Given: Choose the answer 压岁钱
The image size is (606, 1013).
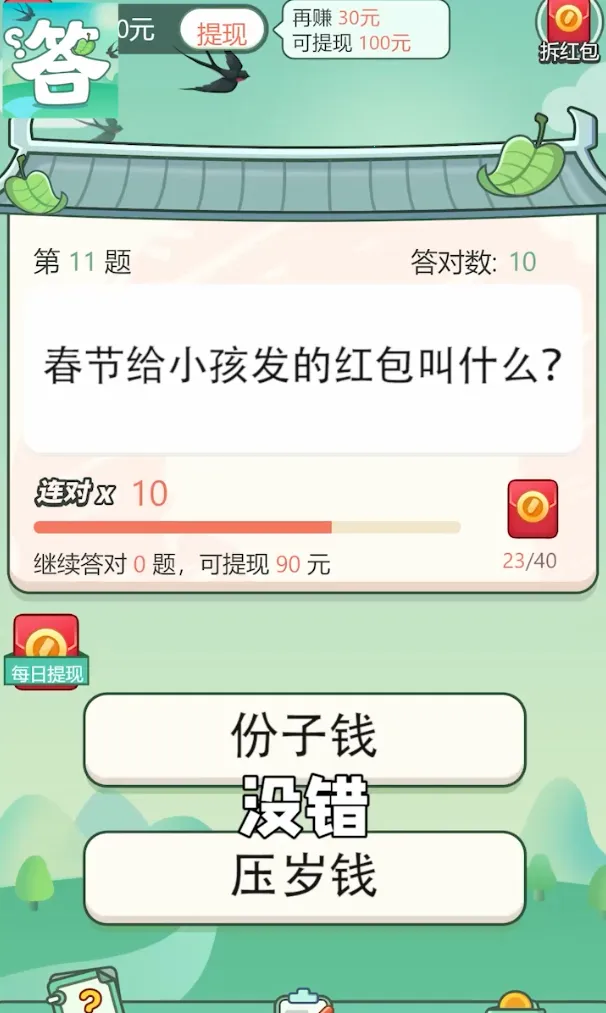Looking at the screenshot, I should pyautogui.click(x=304, y=877).
